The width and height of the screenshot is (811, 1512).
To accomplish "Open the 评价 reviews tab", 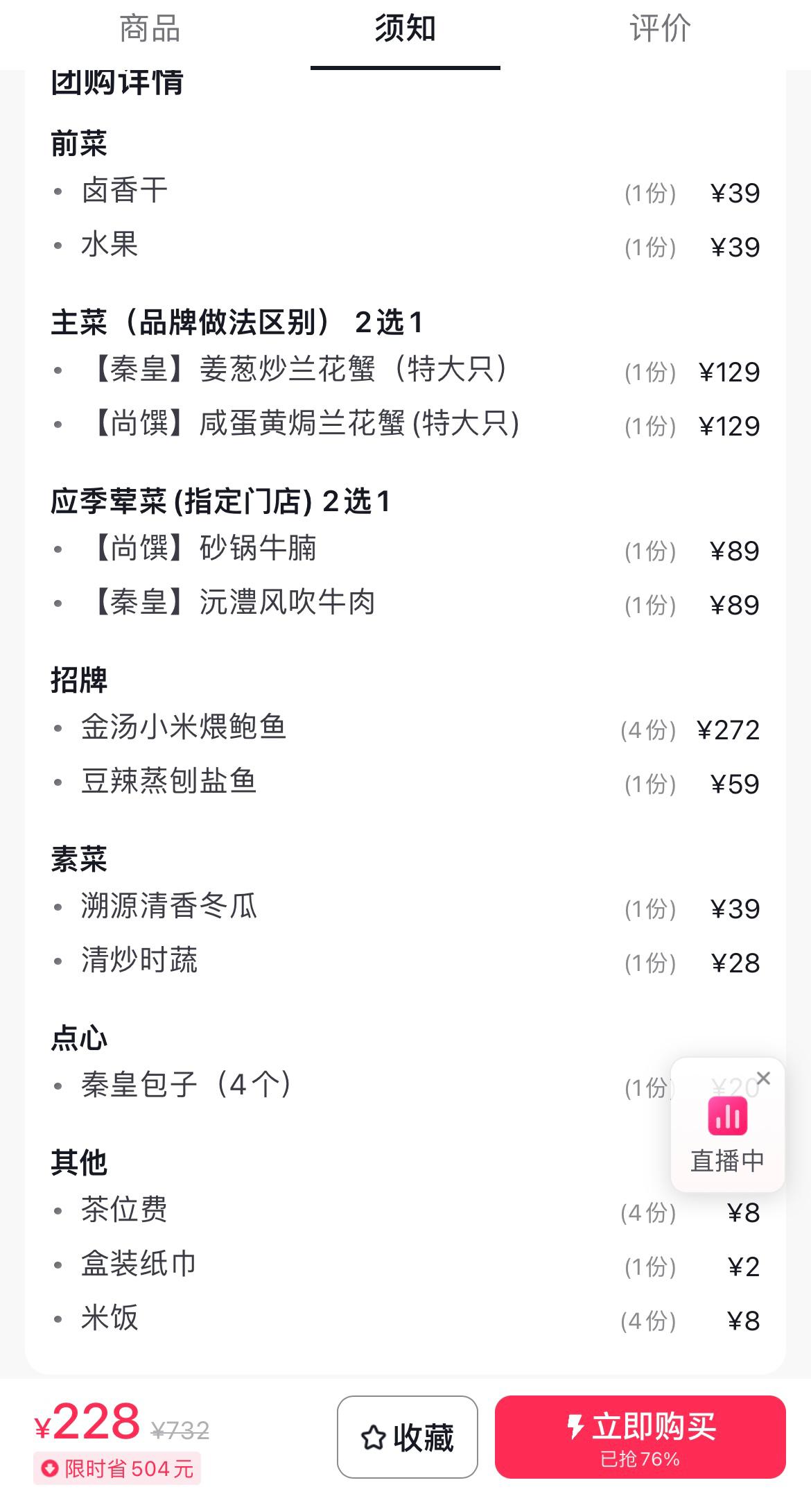I will (660, 29).
